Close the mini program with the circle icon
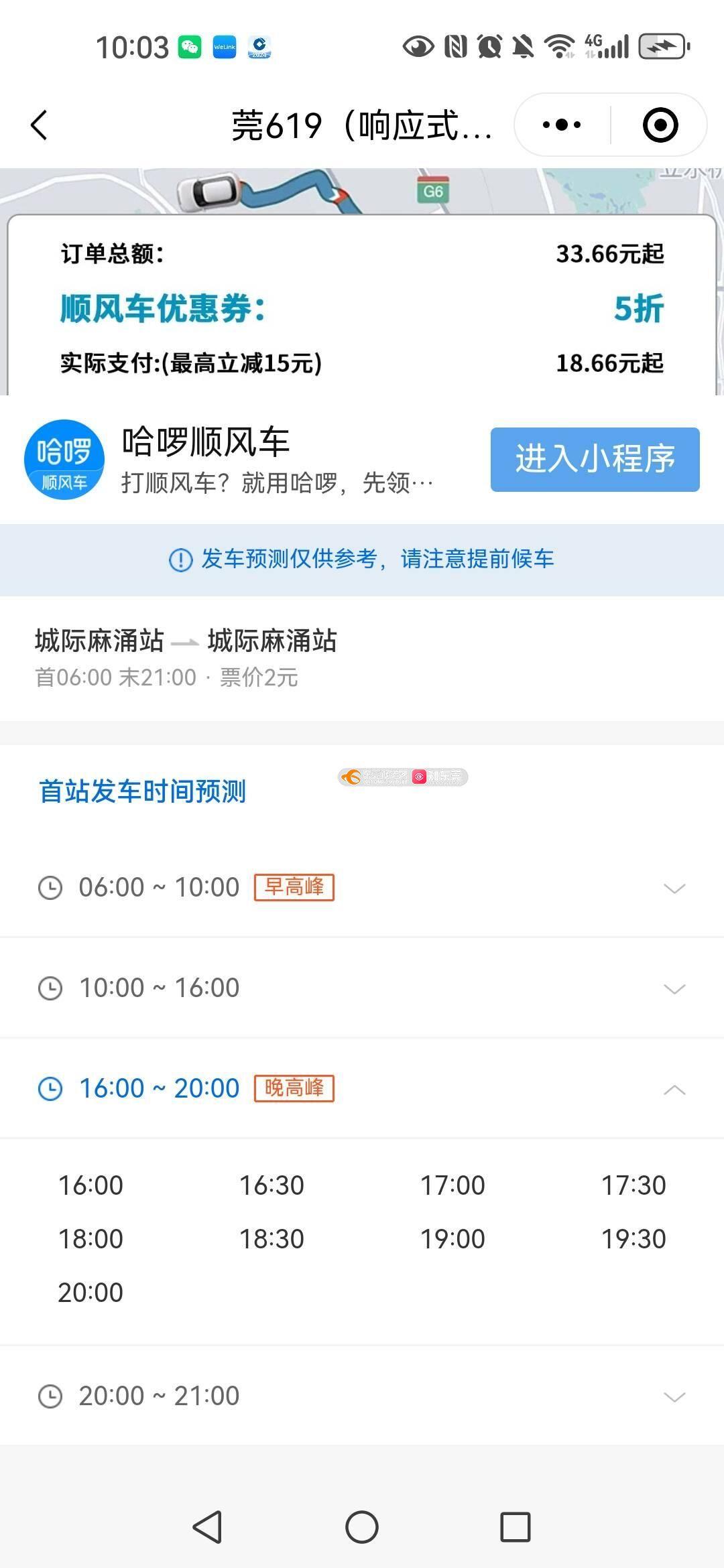Image resolution: width=724 pixels, height=1568 pixels. coord(660,125)
